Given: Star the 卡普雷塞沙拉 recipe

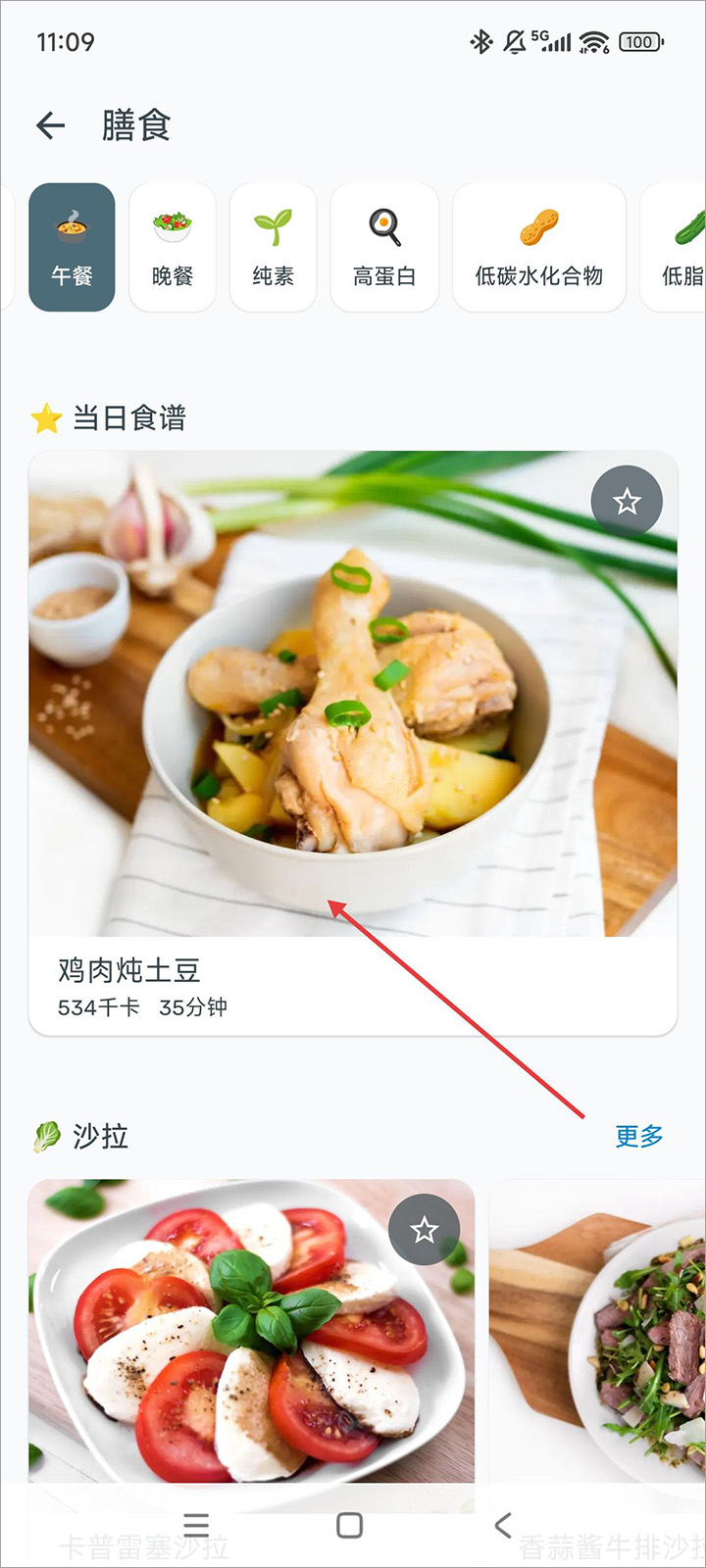Looking at the screenshot, I should coord(424,1229).
